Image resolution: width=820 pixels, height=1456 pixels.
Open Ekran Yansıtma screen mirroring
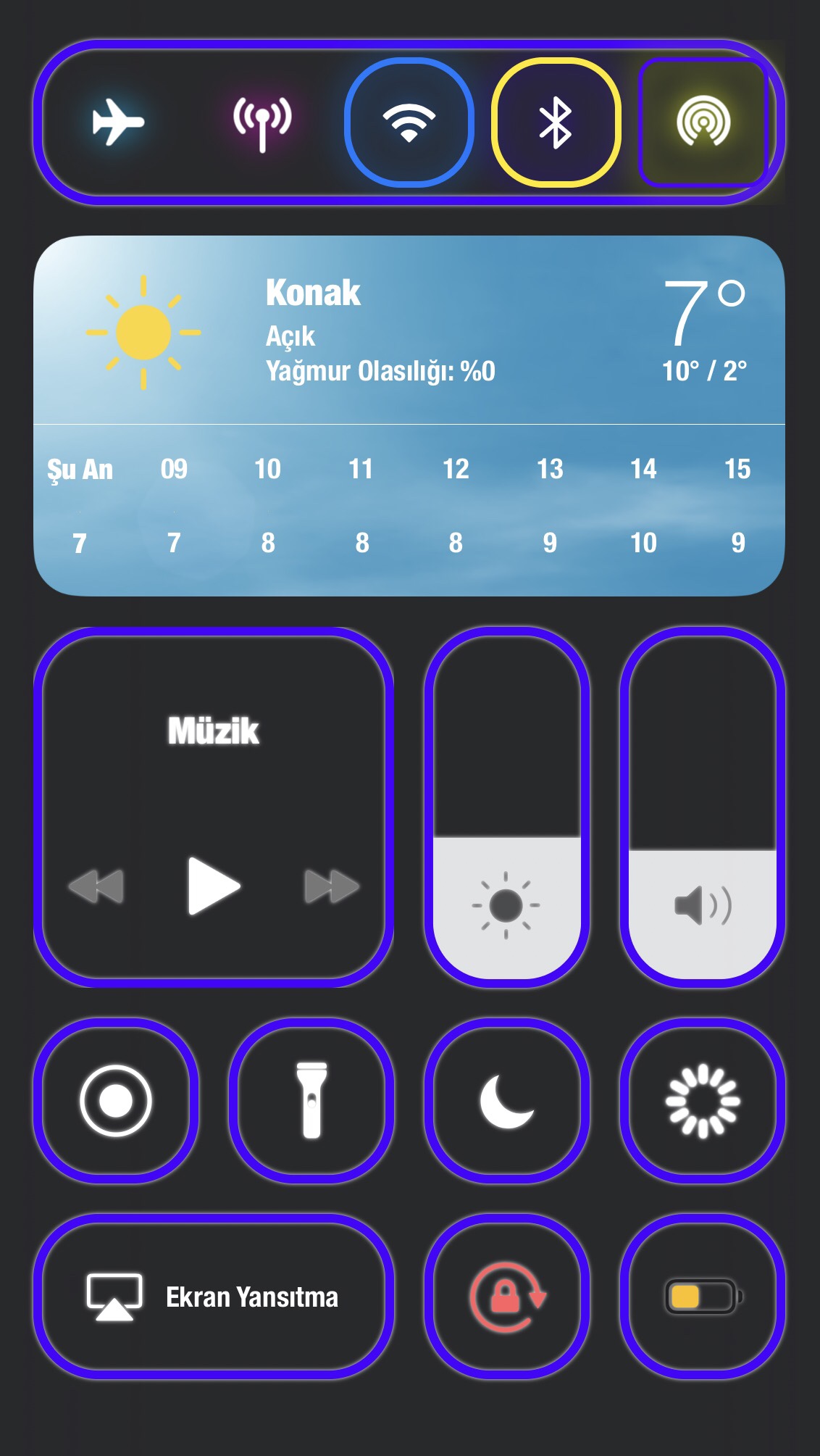(x=213, y=1296)
